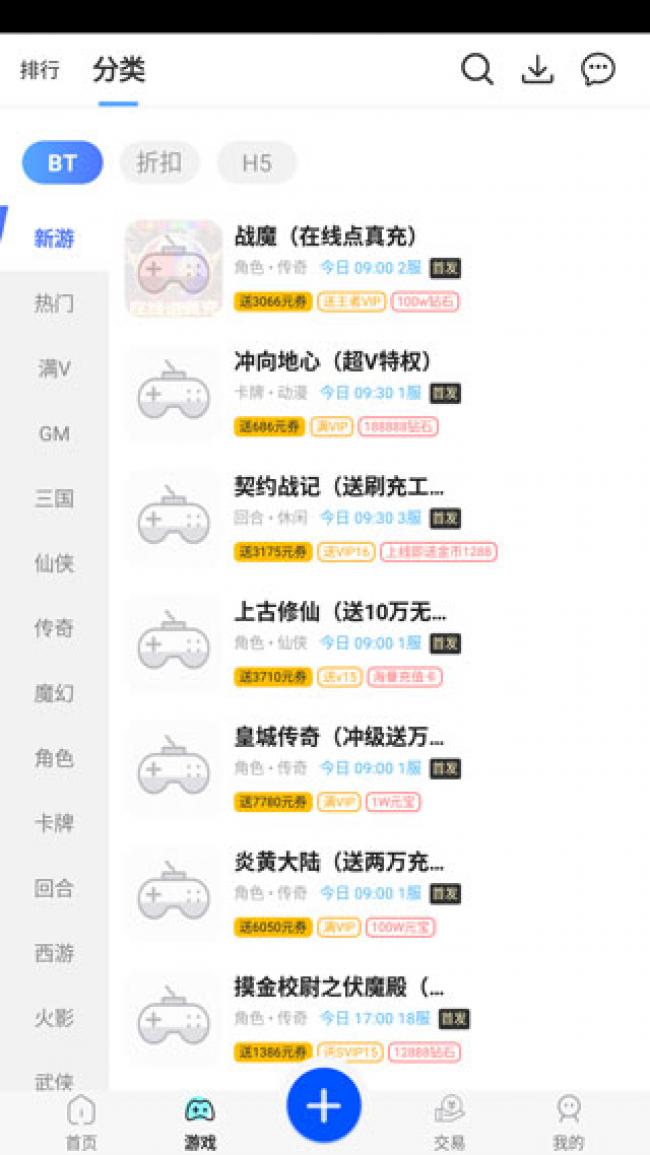Select the 卡牌 category
The height and width of the screenshot is (1155, 650).
point(54,823)
